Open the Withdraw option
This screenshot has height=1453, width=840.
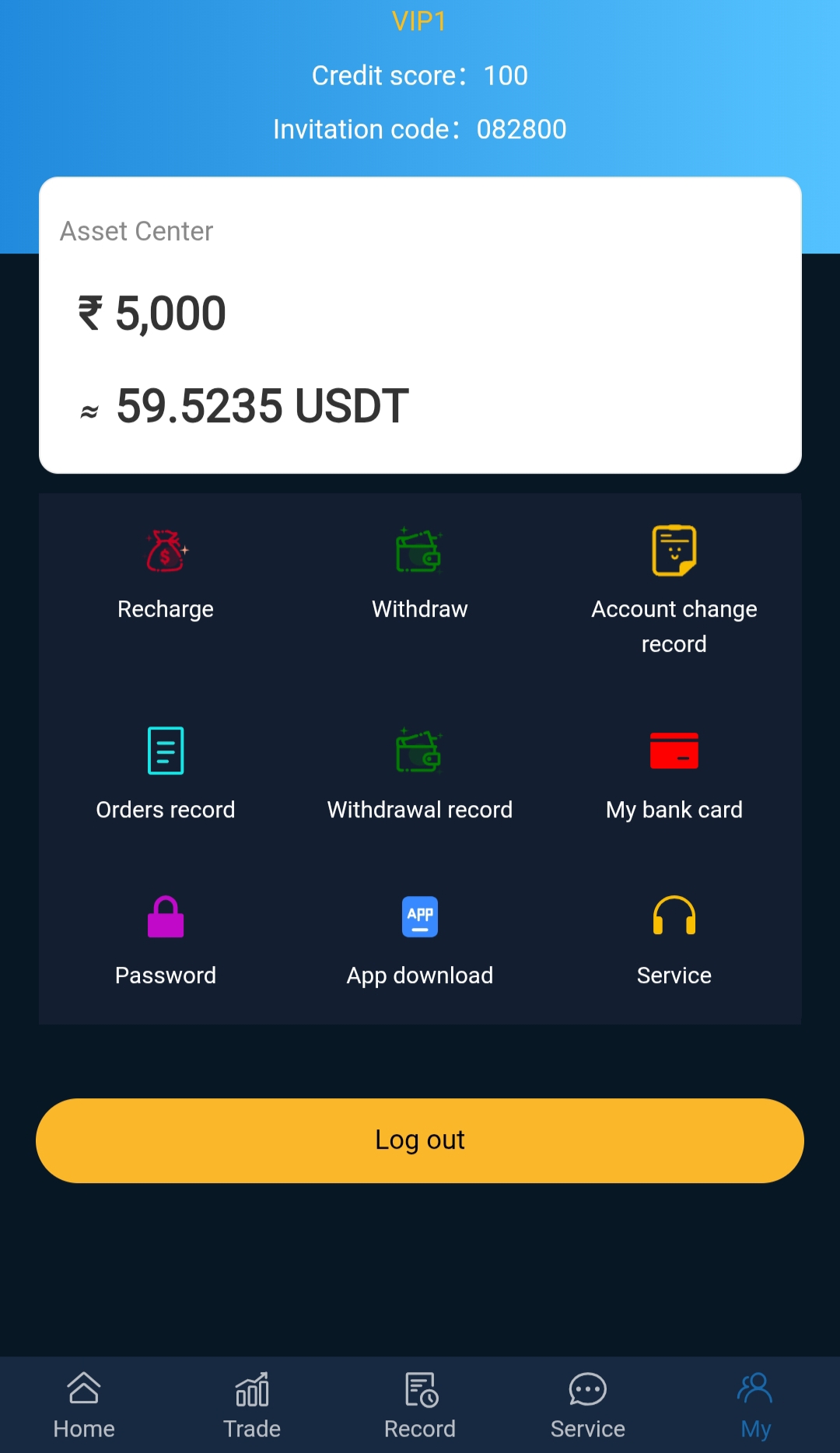coord(419,574)
